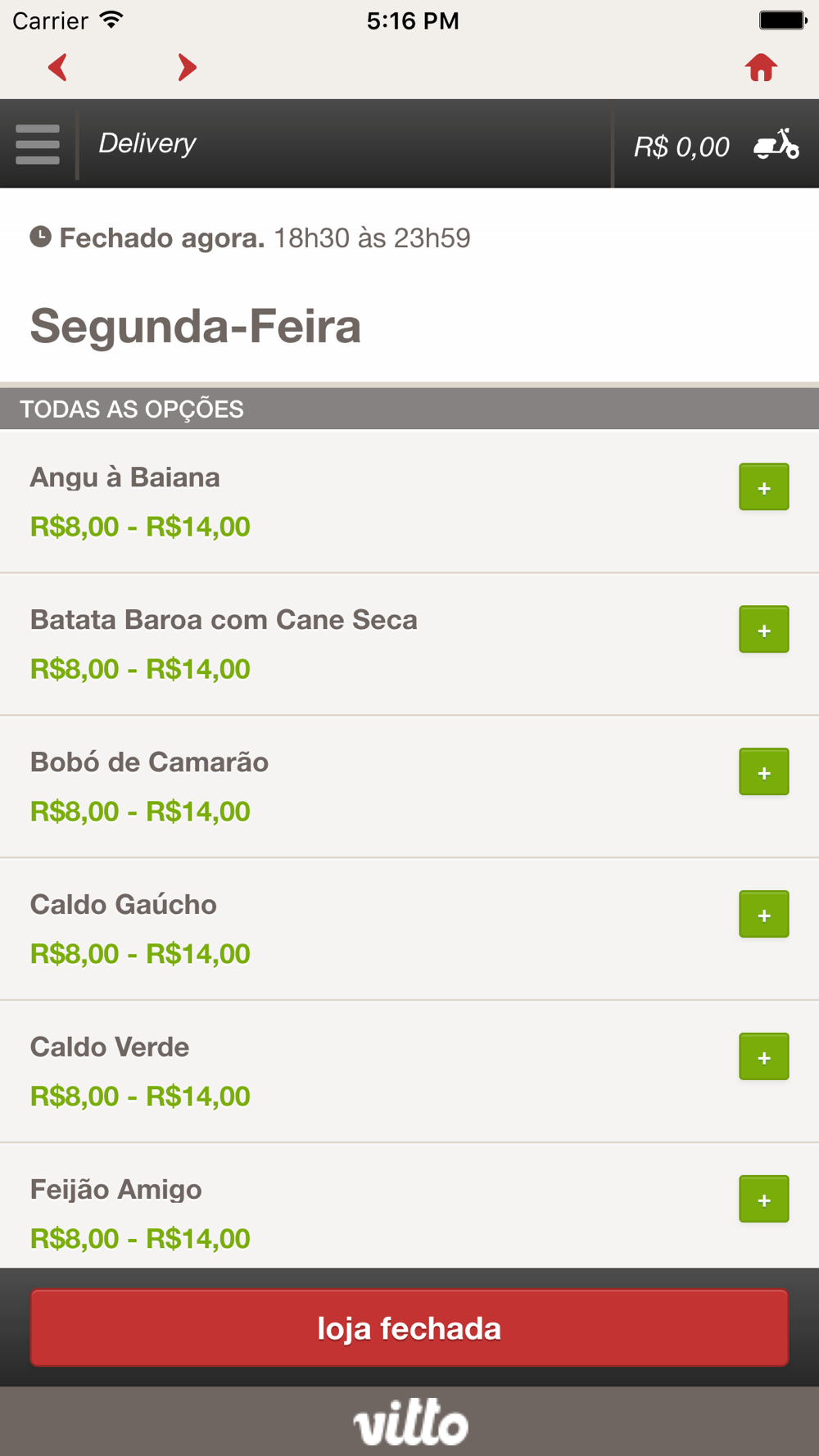
Task: Tap plus beside Feijão Amigo
Action: point(764,1200)
